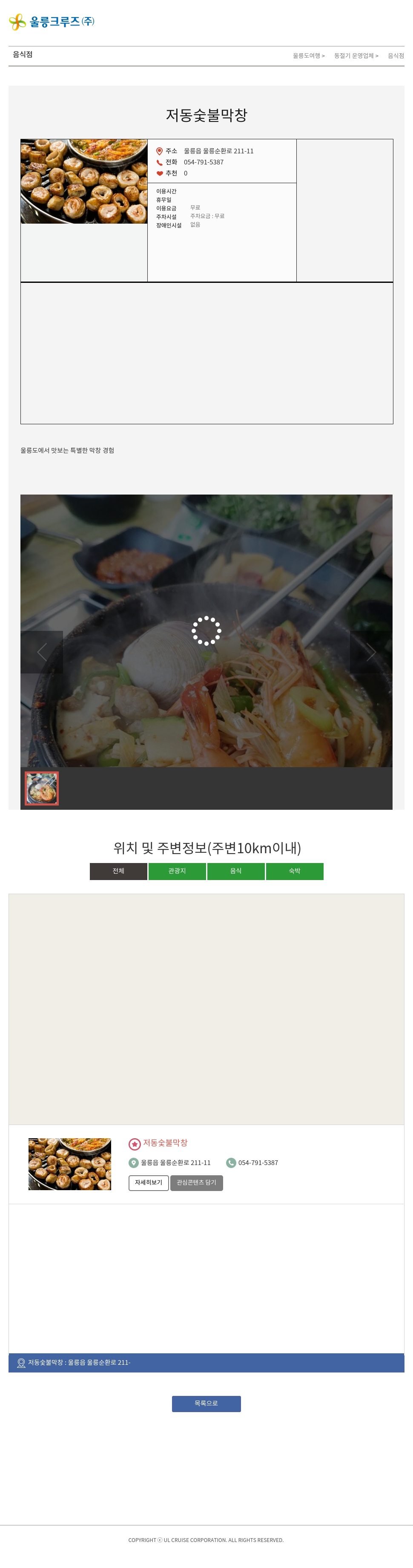The width and height of the screenshot is (413, 1568).
Task: Switch to 관광지 nearby tab
Action: point(177,871)
